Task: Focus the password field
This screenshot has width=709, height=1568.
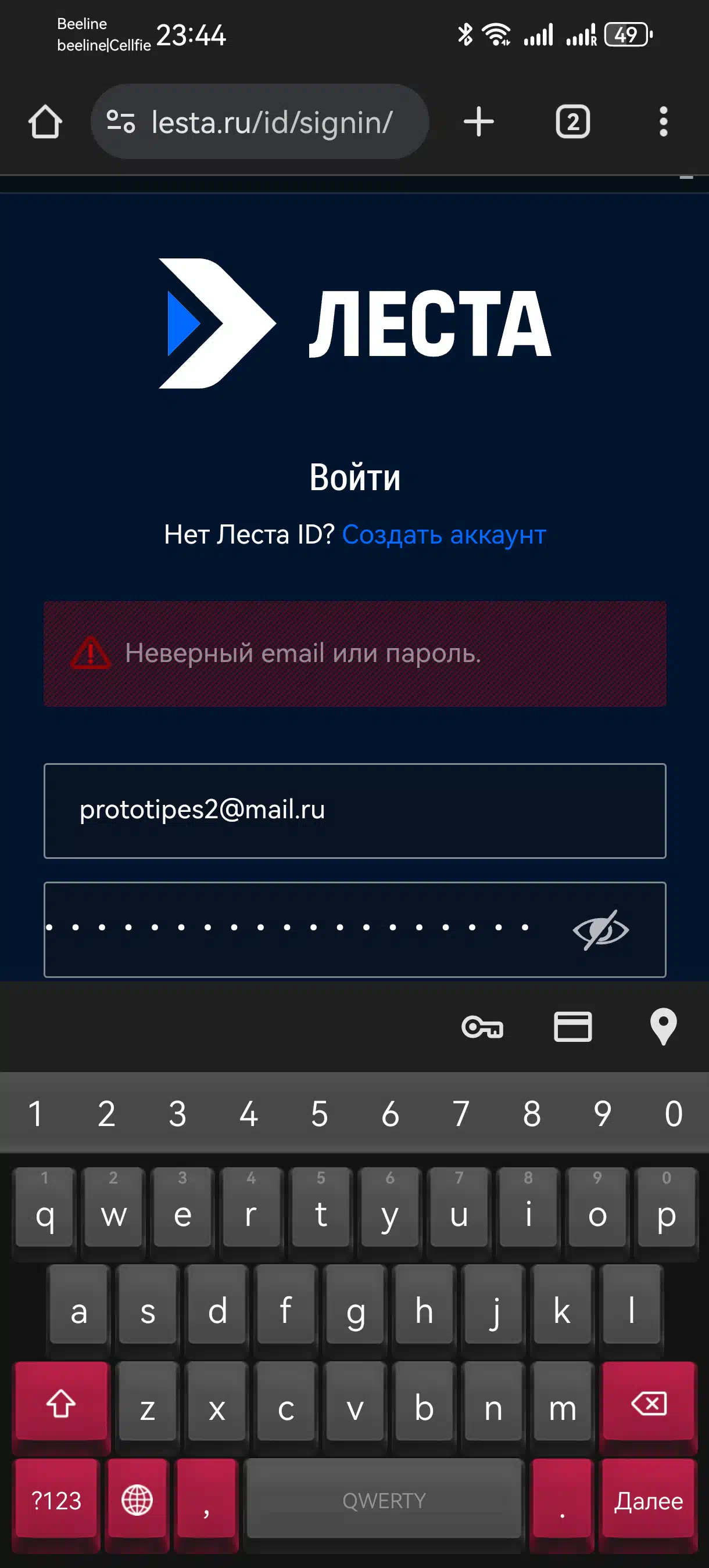Action: click(x=305, y=930)
